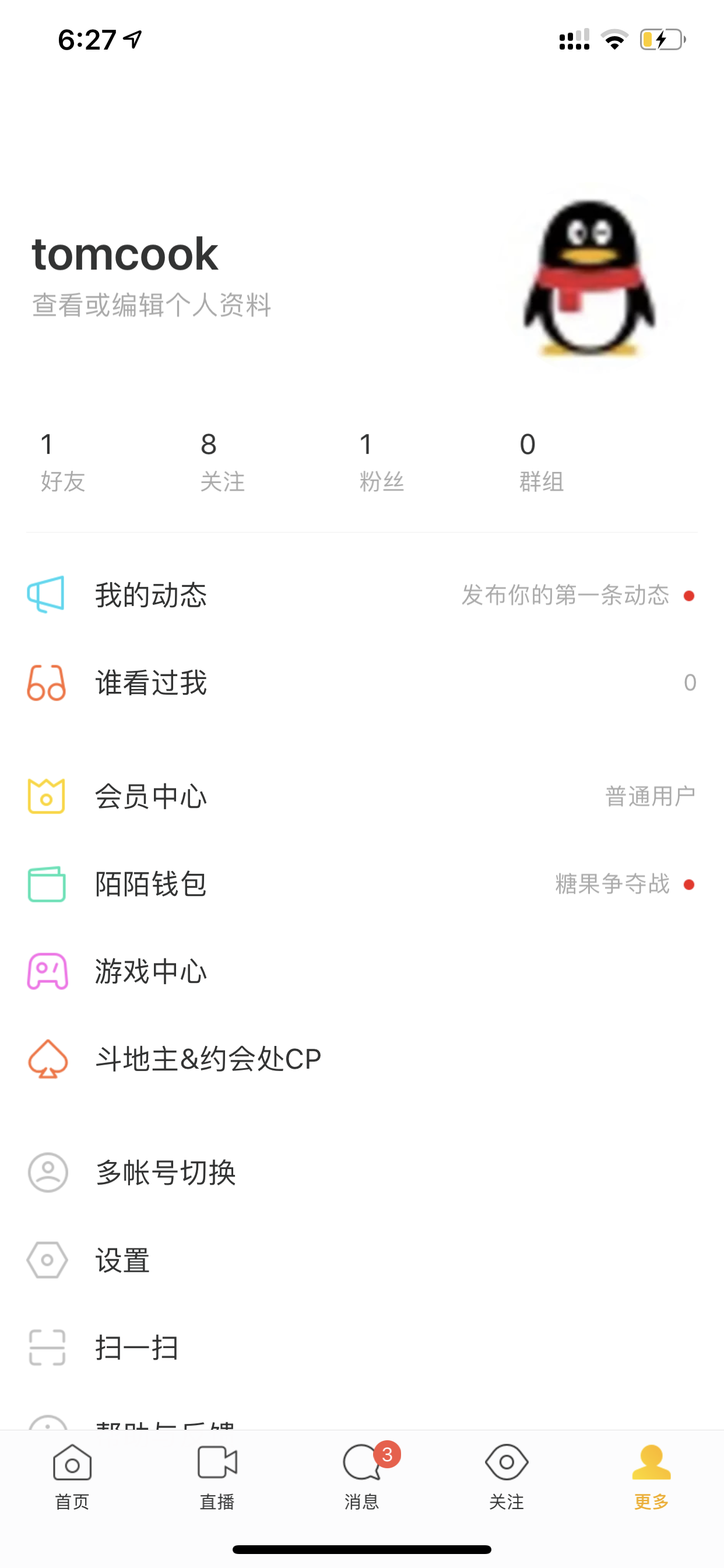This screenshot has height=1568, width=724.
Task: Open the 消息 messages tab
Action: pos(362,1476)
